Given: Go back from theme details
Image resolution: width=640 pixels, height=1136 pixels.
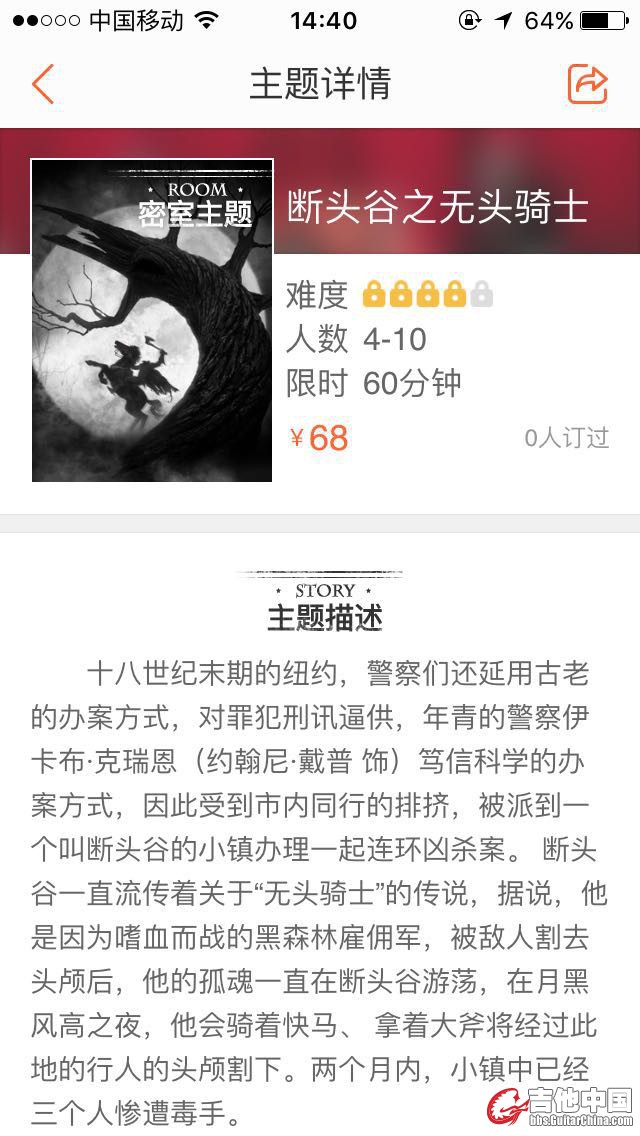Looking at the screenshot, I should point(42,84).
